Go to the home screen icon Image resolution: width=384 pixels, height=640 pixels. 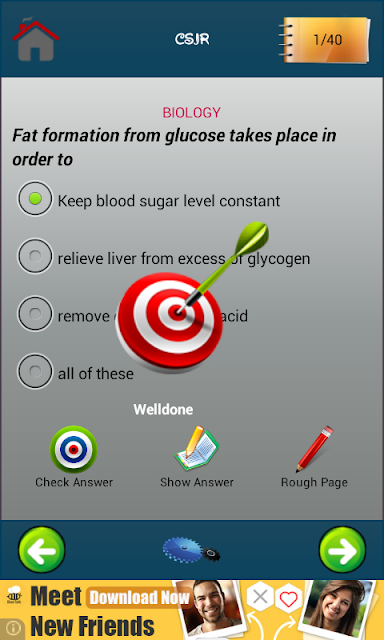tap(36, 40)
